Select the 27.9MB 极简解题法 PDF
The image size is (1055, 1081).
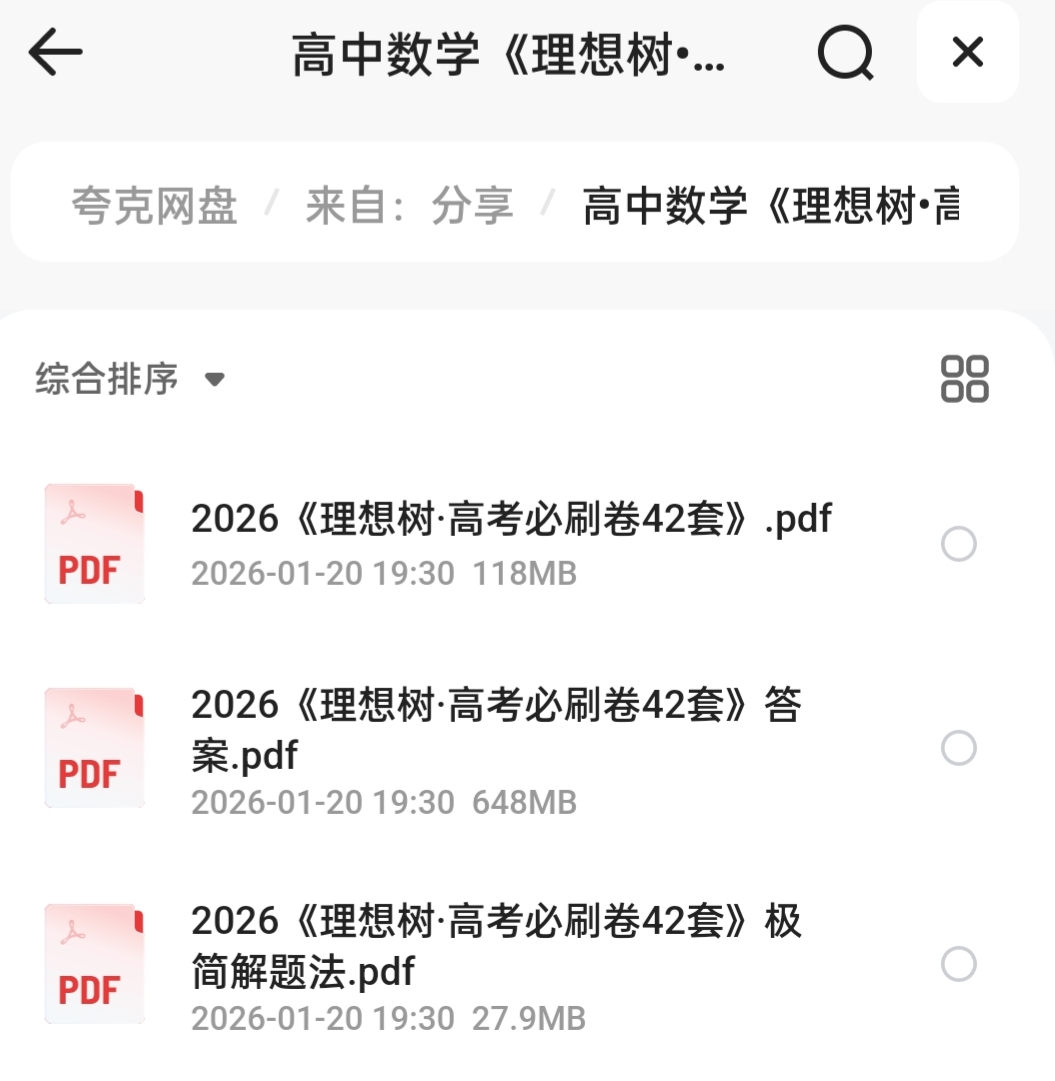[x=959, y=964]
